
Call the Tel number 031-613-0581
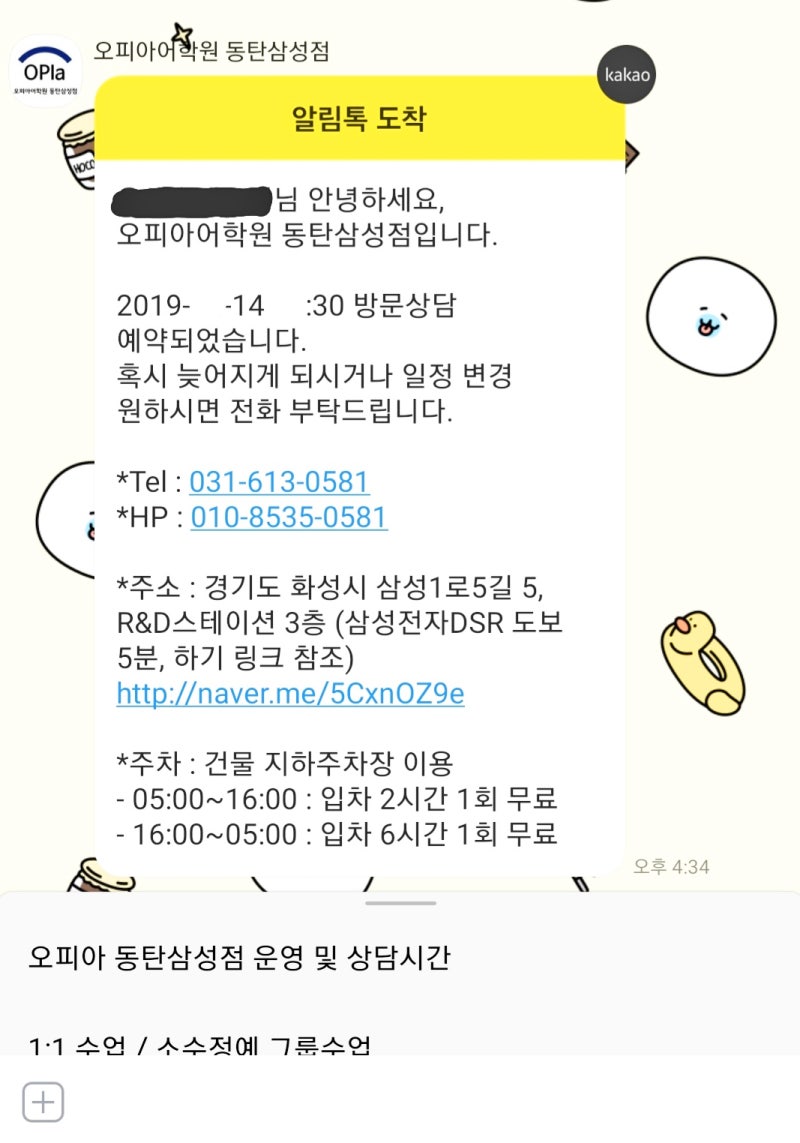[279, 482]
